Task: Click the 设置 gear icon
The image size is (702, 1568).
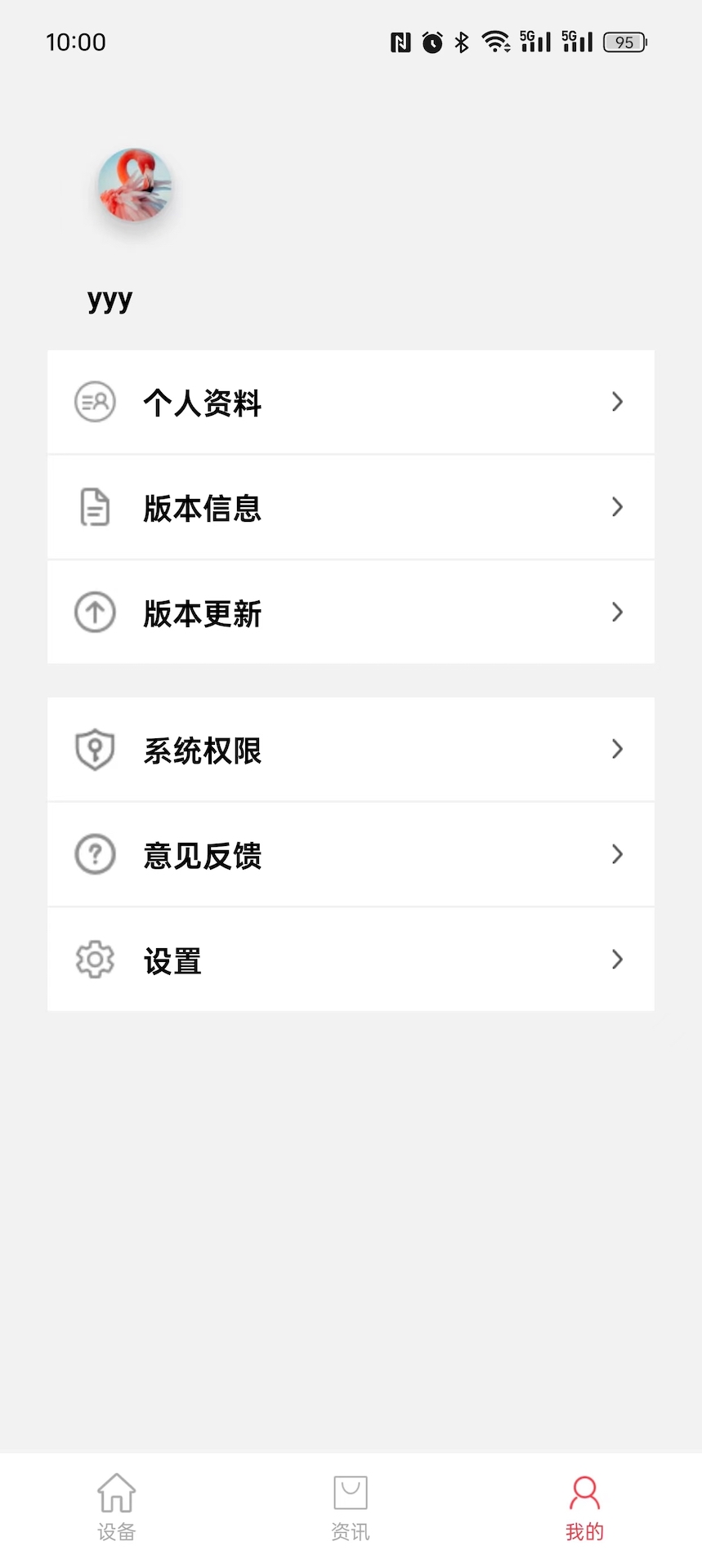Action: pos(95,960)
